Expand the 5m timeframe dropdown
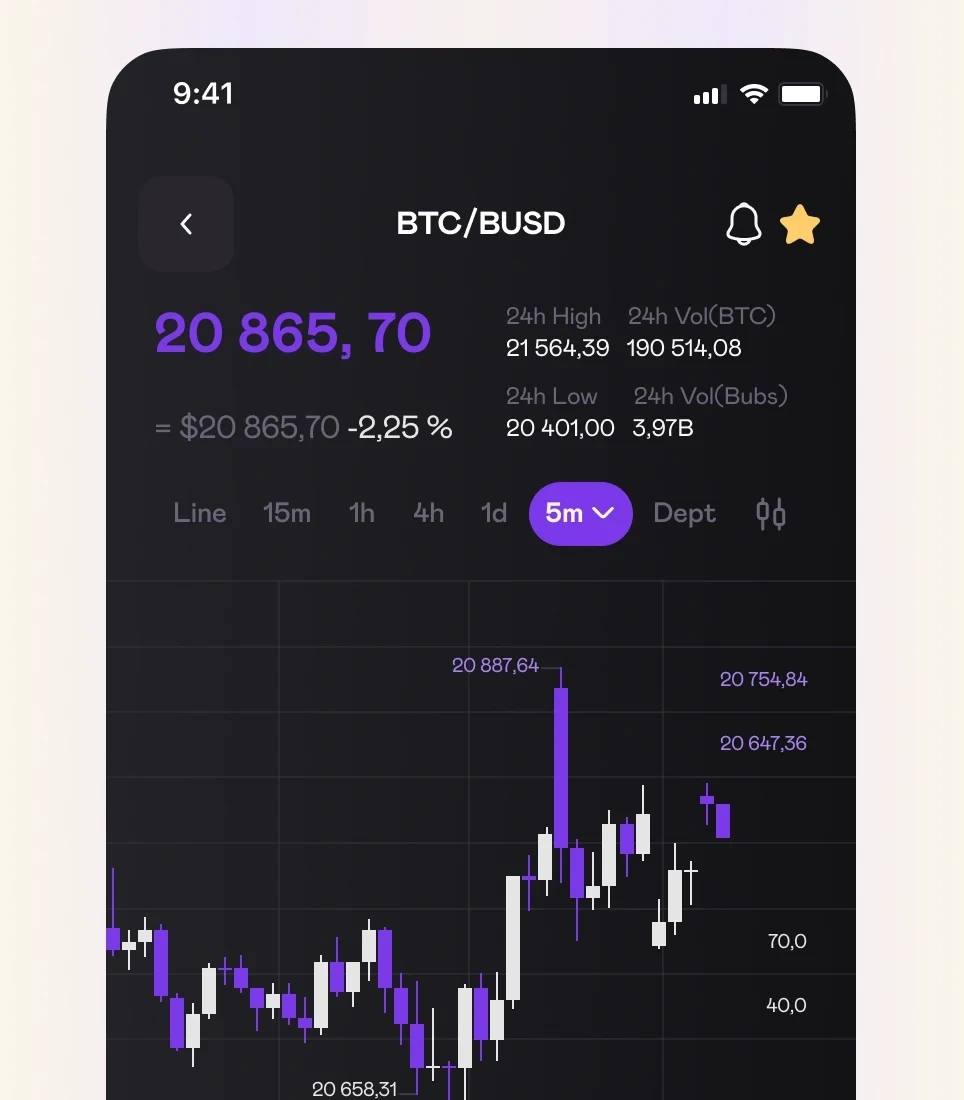This screenshot has width=964, height=1100. pos(581,514)
